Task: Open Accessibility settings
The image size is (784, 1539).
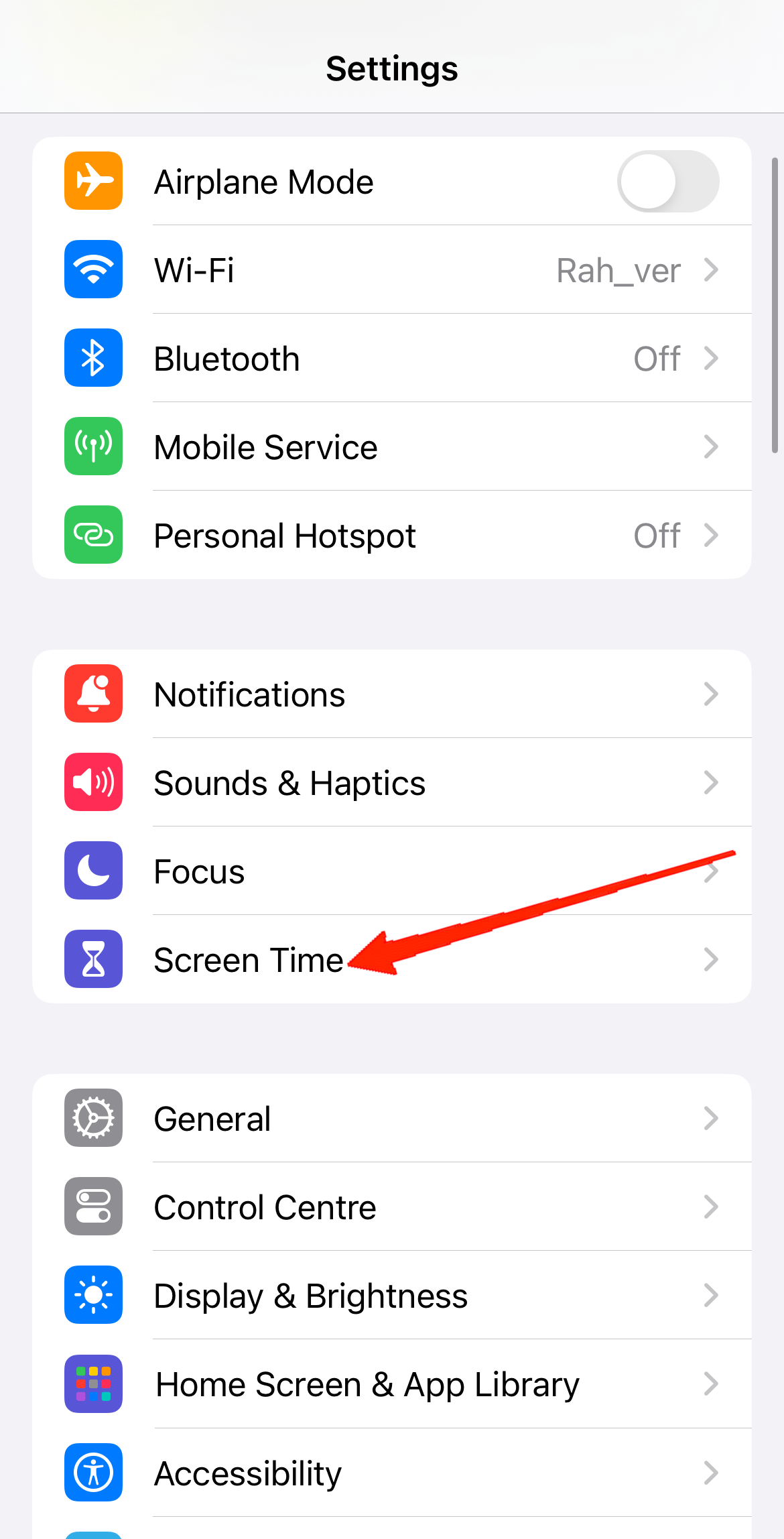Action: coord(391,1473)
